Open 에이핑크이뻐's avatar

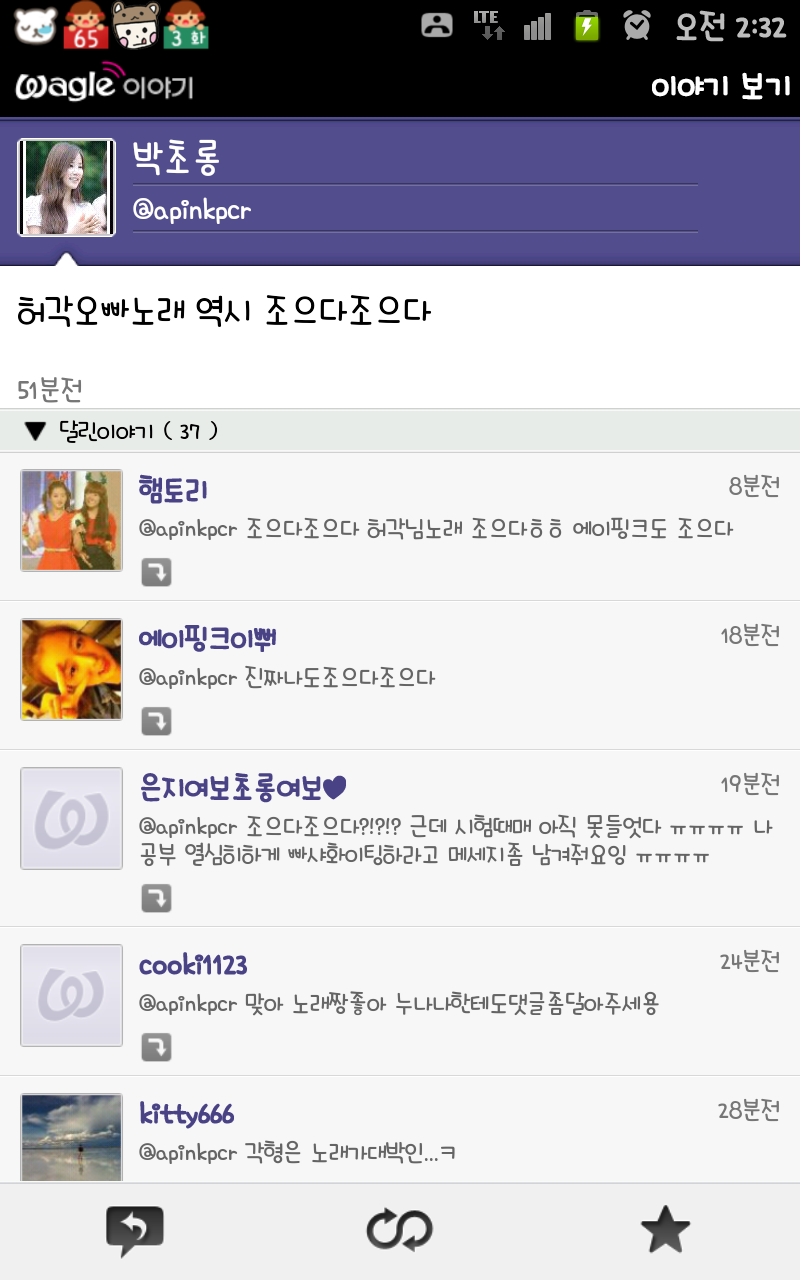point(71,669)
